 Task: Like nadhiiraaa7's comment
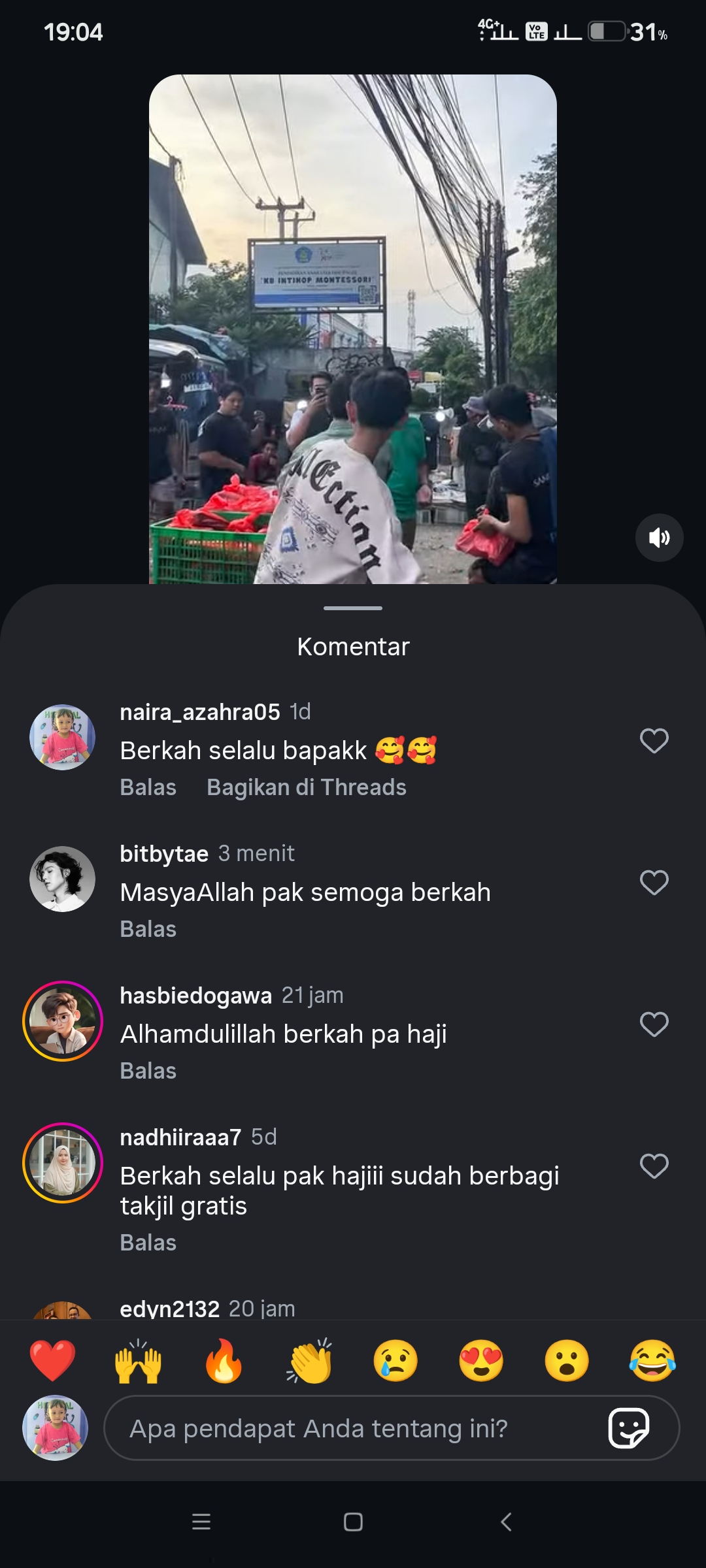pos(654,1166)
